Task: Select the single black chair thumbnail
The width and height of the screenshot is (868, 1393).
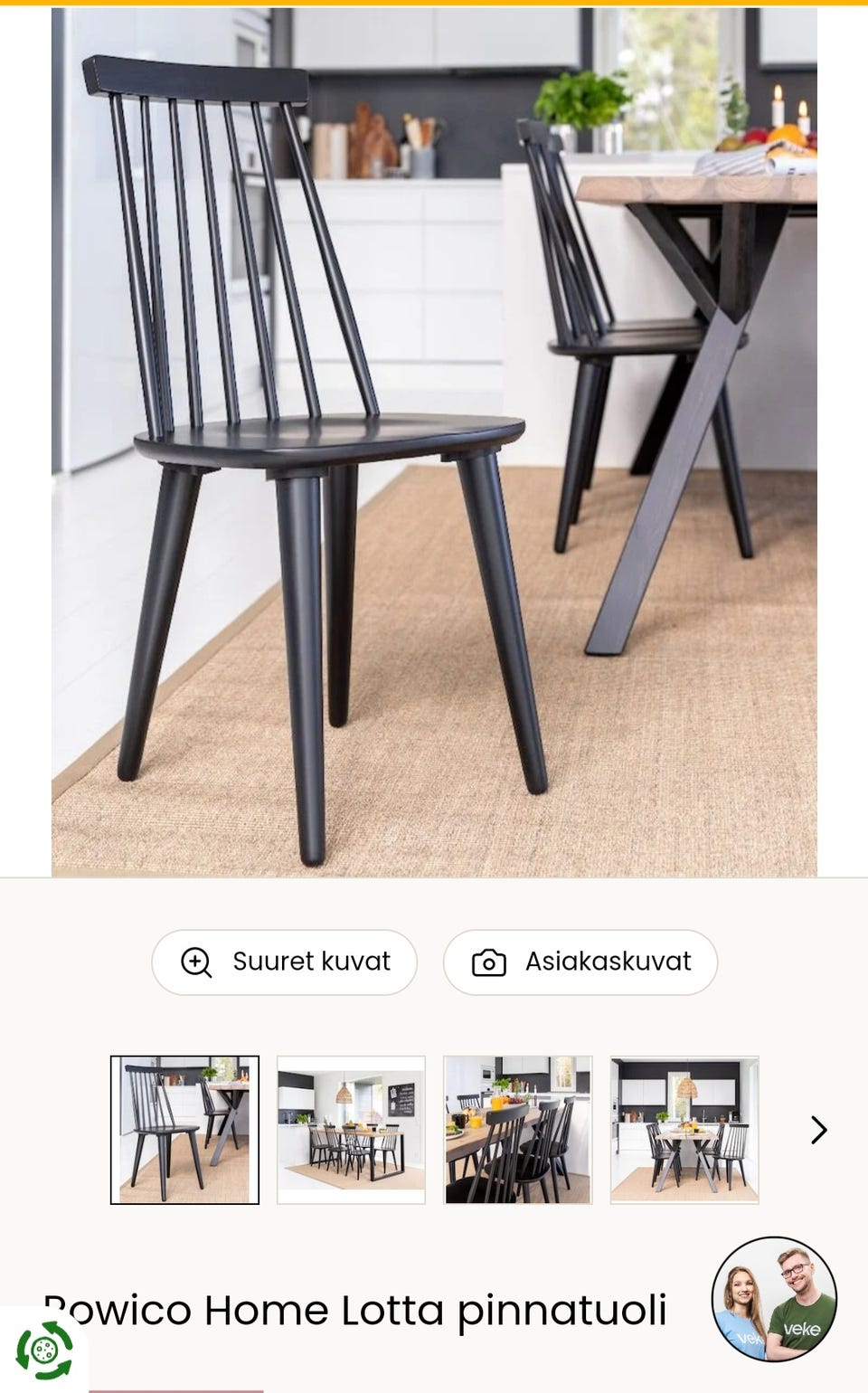Action: pyautogui.click(x=184, y=1130)
